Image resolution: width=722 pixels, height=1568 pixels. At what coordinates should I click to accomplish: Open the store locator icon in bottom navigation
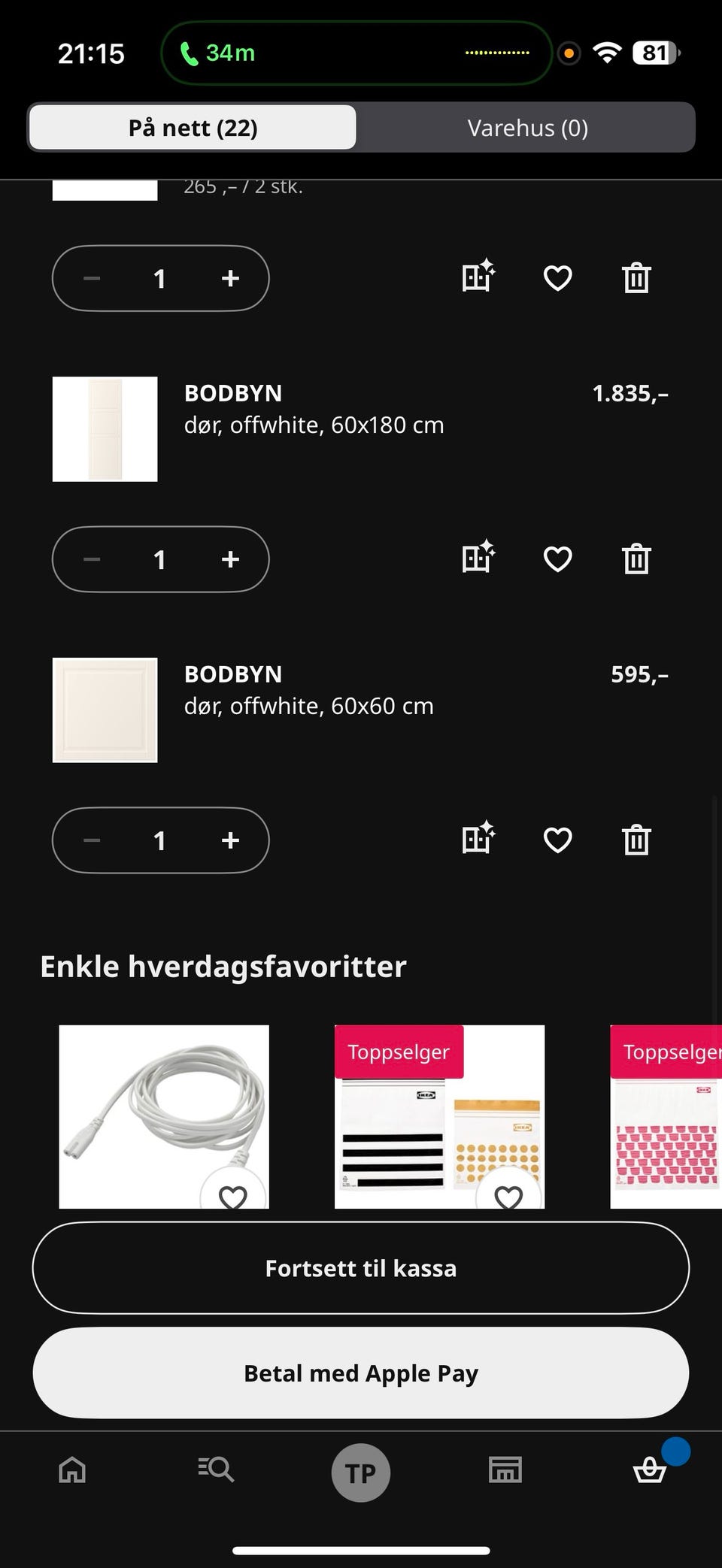(505, 1471)
